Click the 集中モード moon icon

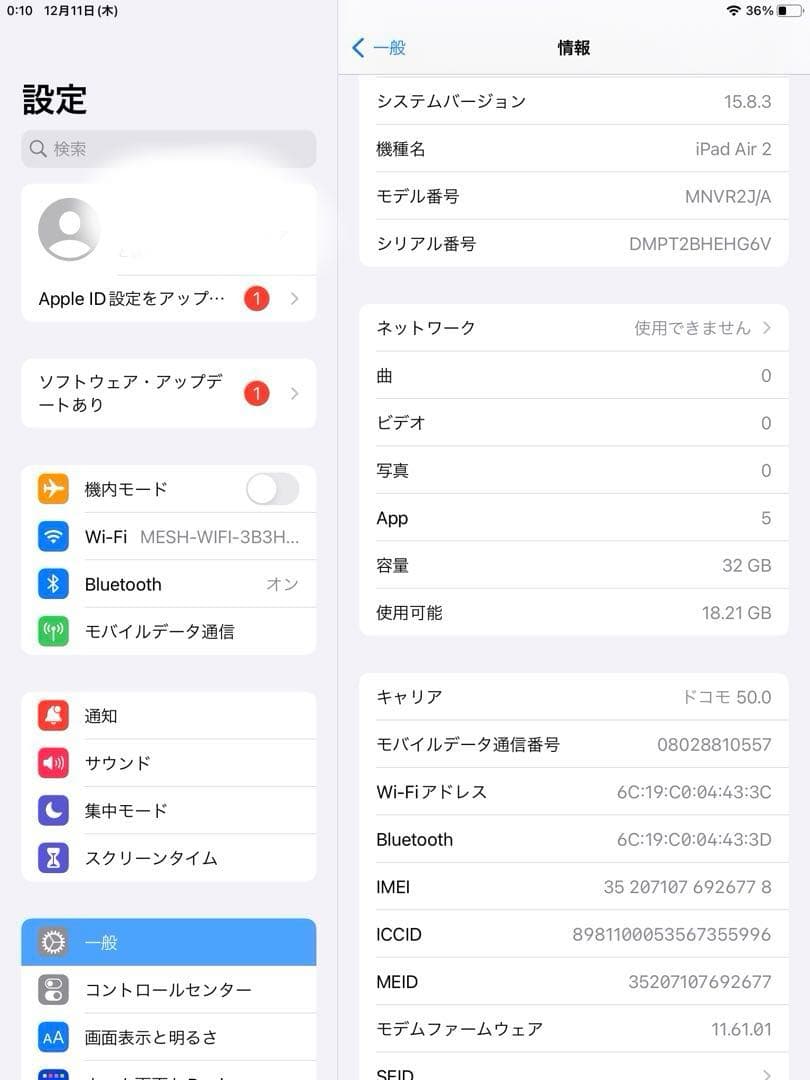[51, 810]
